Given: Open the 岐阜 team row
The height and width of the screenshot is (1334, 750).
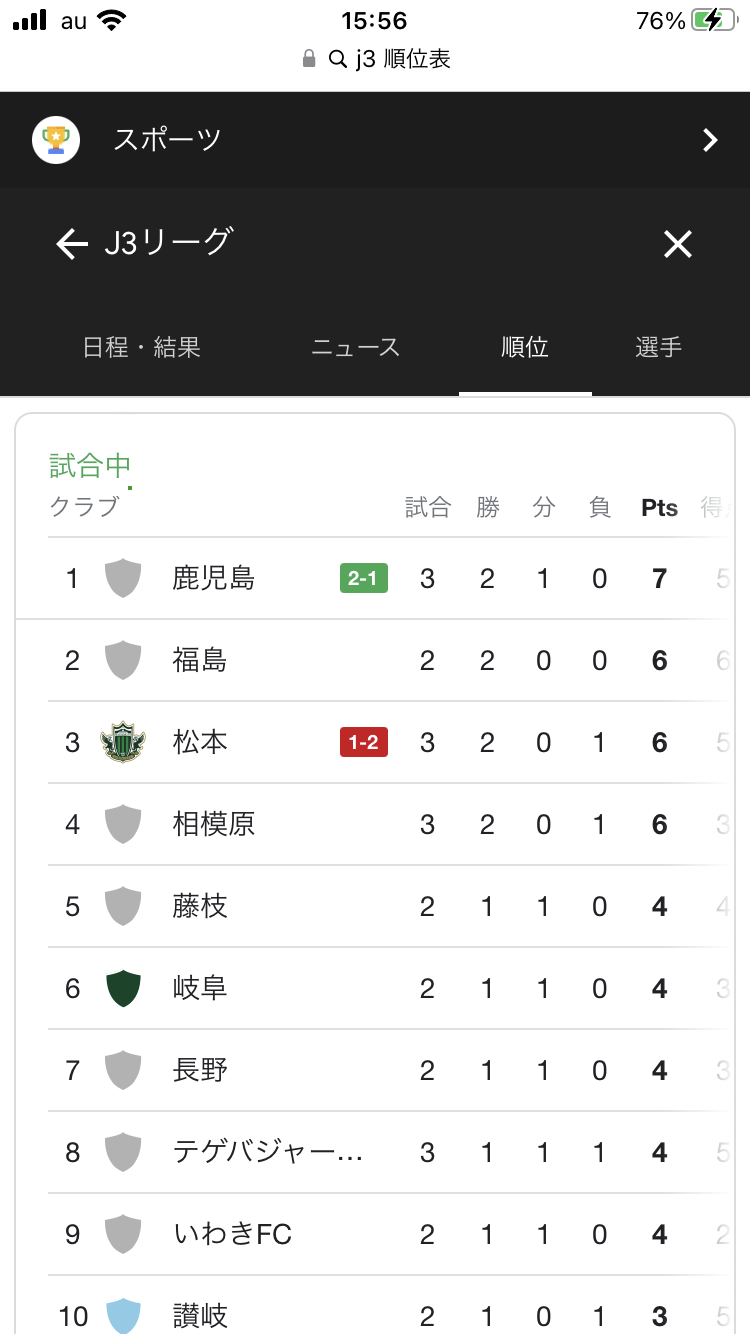Looking at the screenshot, I should point(389,988).
